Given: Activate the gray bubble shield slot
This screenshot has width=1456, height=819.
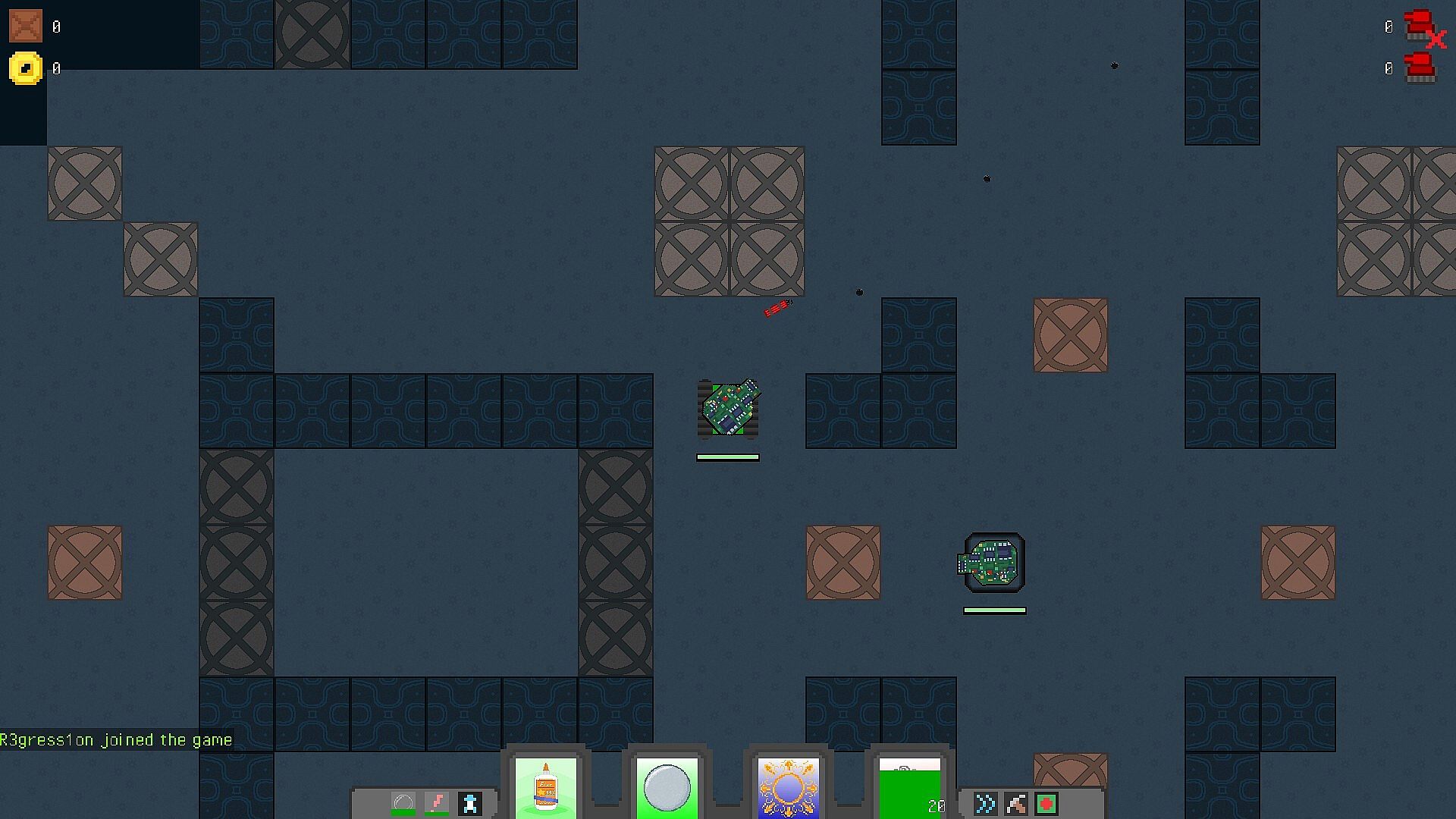Looking at the screenshot, I should [667, 787].
